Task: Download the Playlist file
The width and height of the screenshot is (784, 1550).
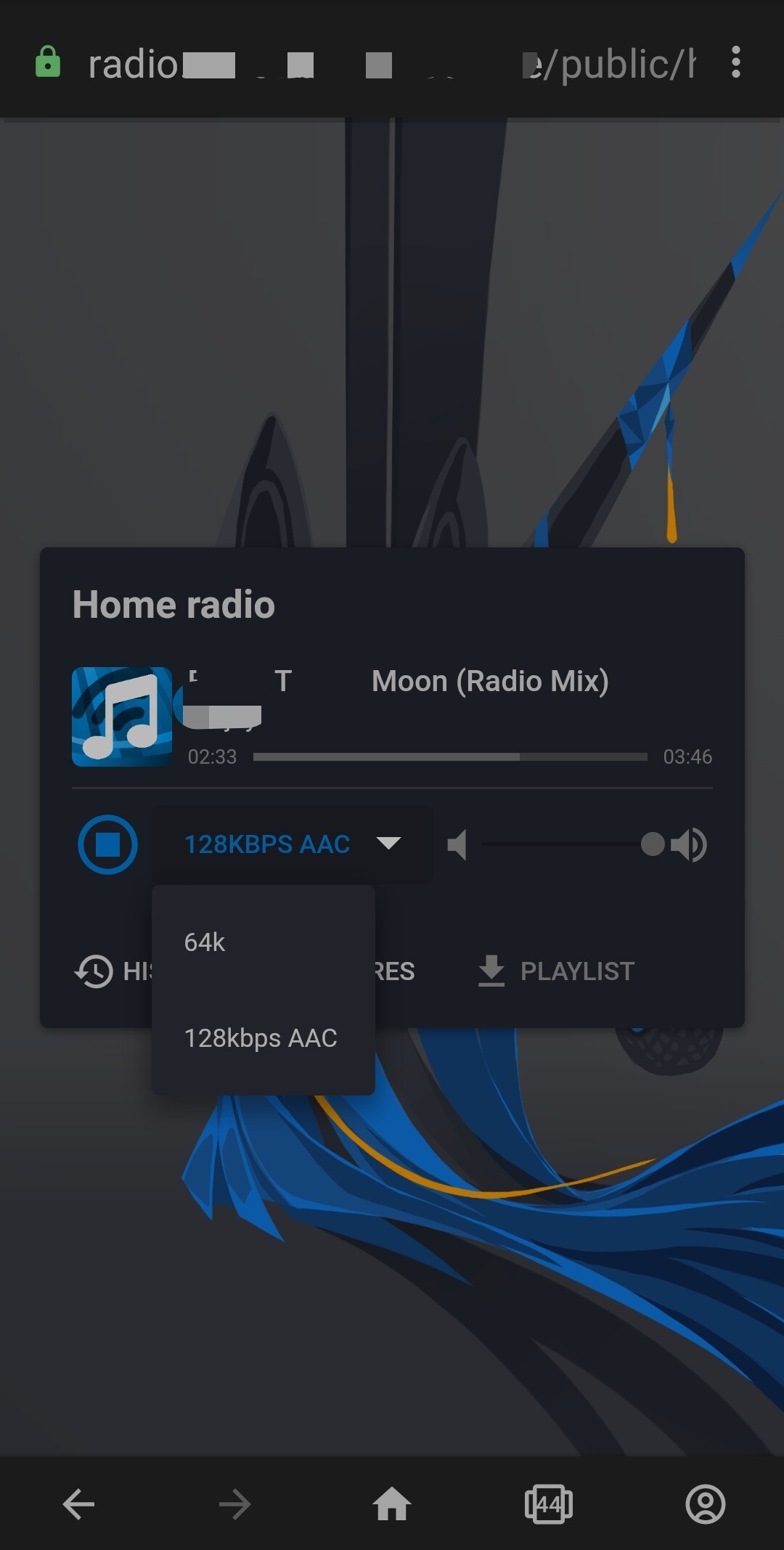Action: click(556, 971)
